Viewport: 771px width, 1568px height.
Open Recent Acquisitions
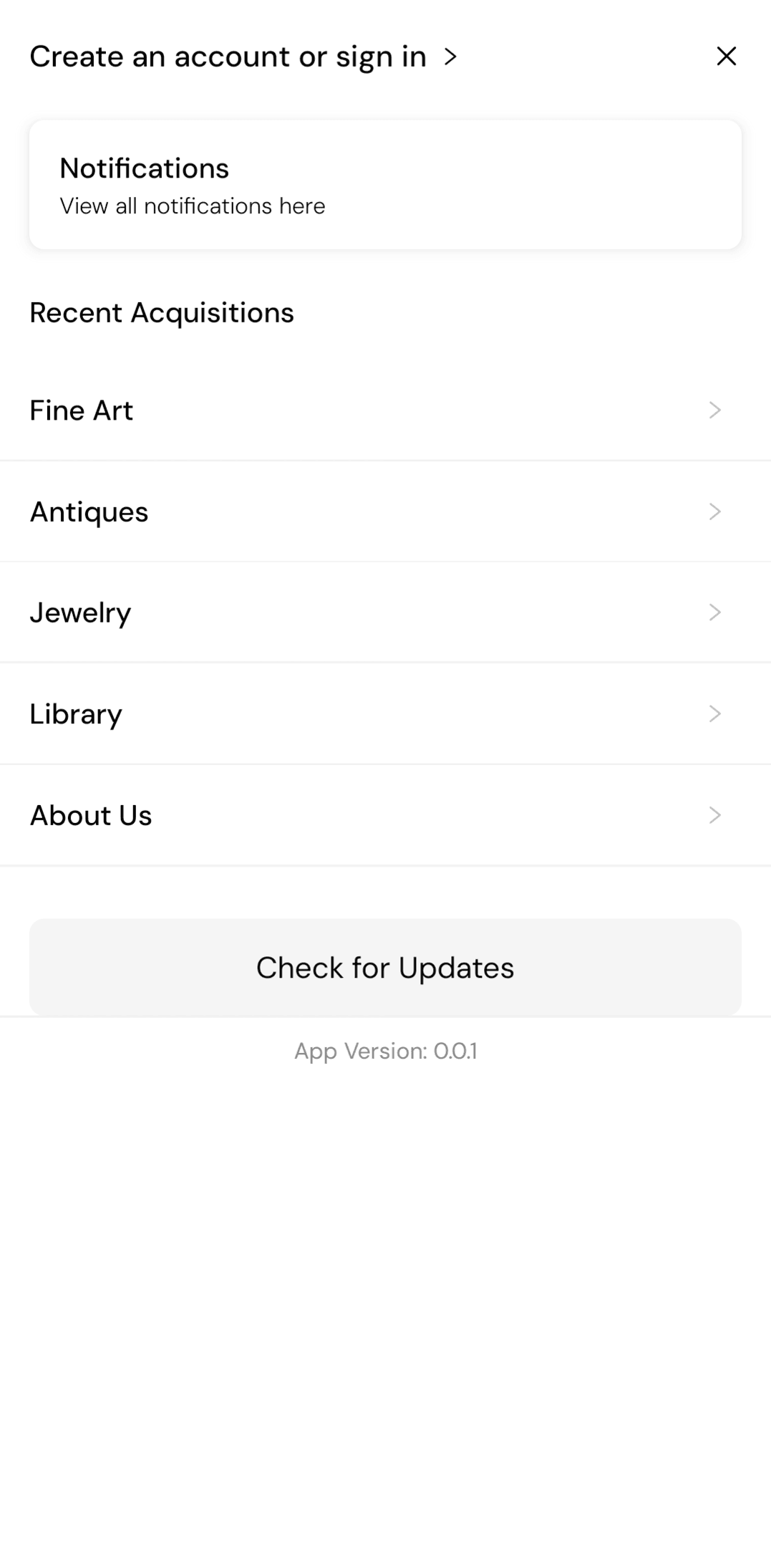coord(162,313)
